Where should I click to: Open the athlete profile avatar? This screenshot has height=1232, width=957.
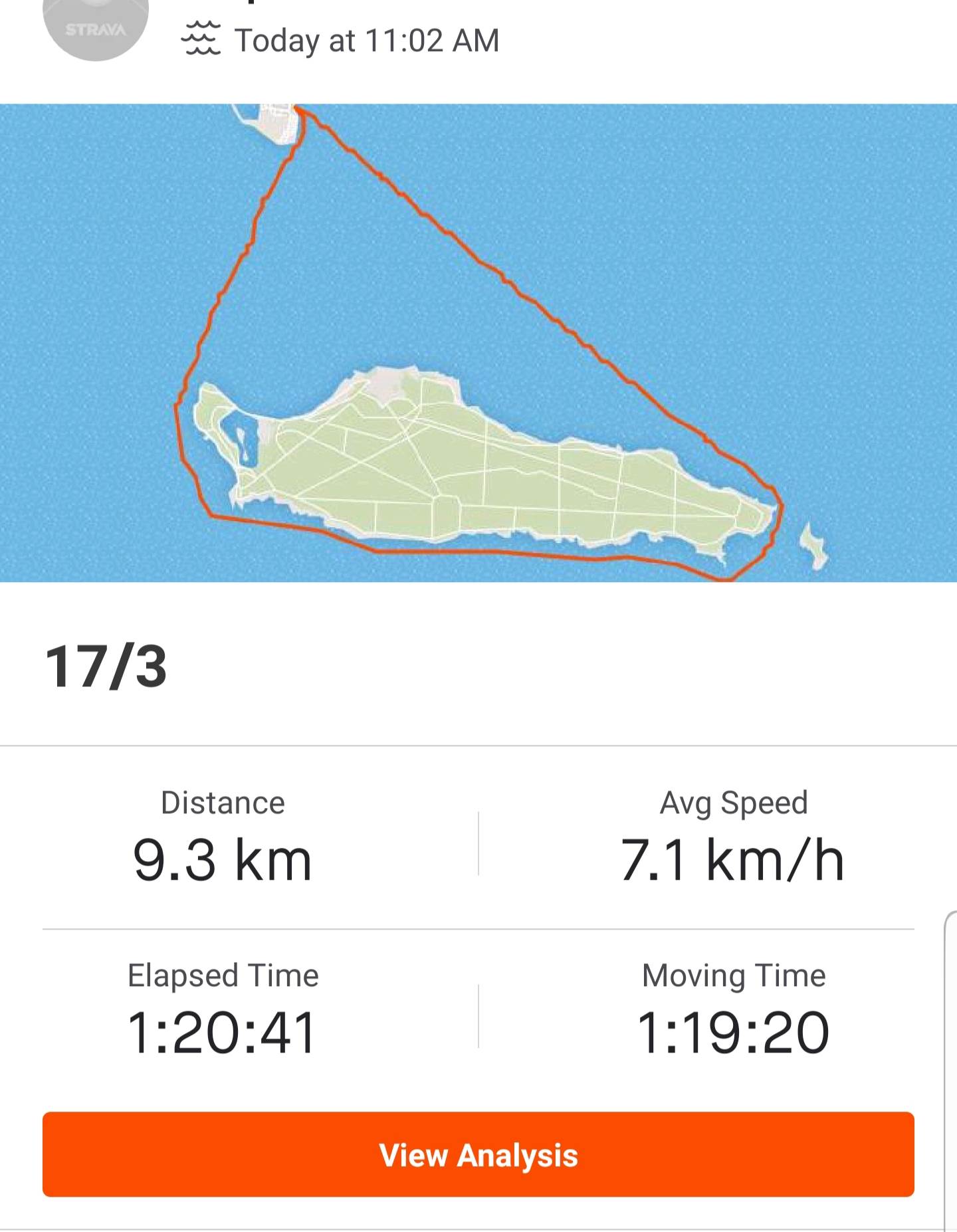[95, 28]
